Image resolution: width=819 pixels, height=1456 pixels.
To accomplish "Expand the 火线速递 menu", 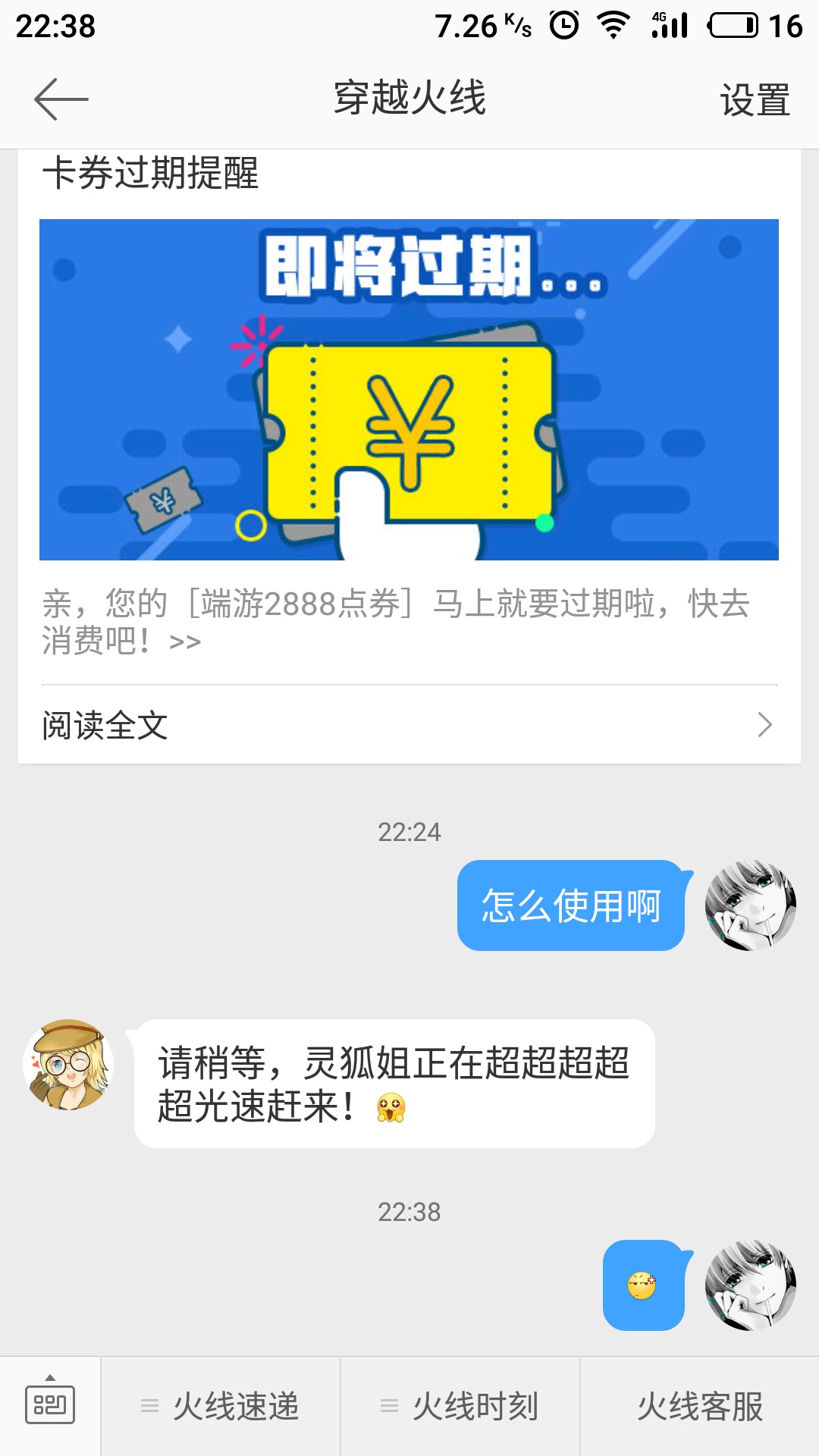I will (221, 1407).
